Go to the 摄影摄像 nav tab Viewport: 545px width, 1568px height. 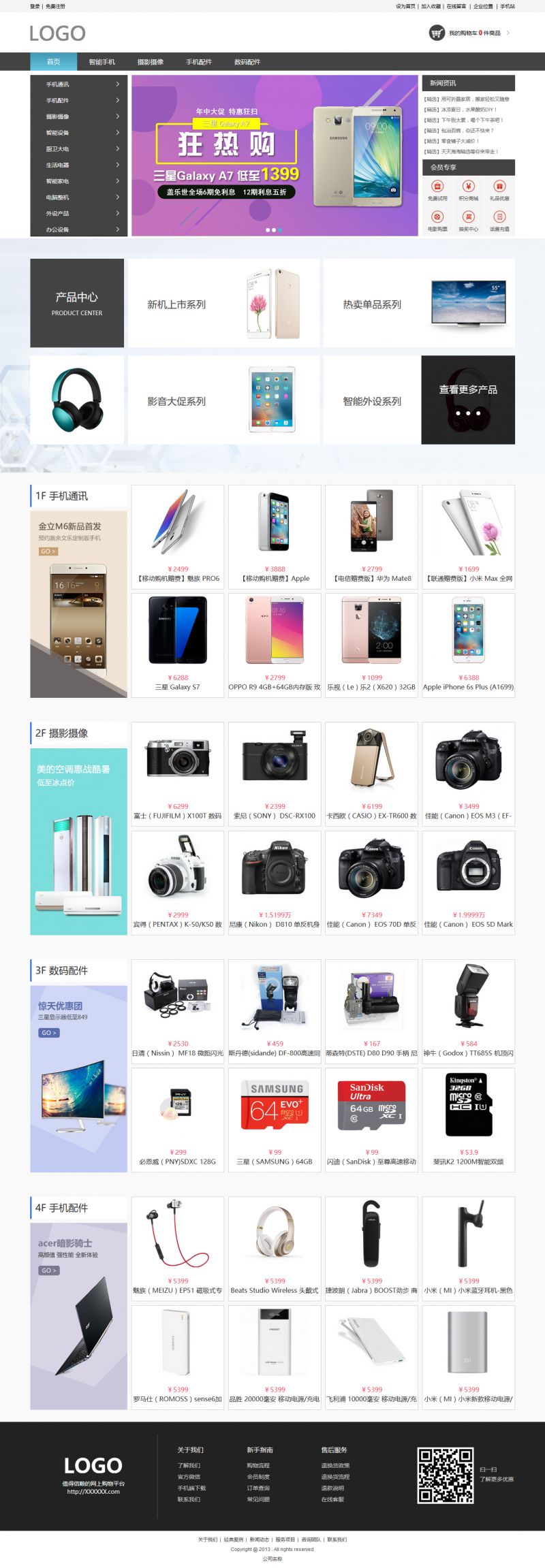[150, 62]
